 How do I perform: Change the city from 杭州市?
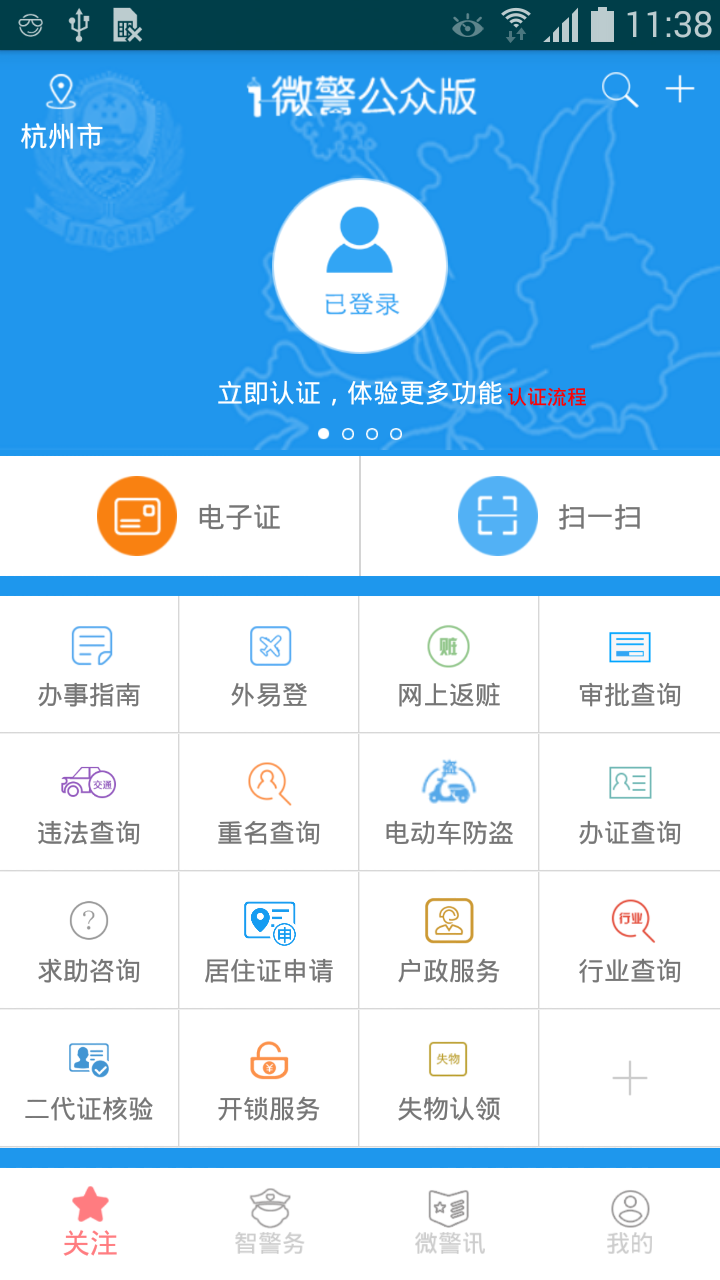pyautogui.click(x=61, y=112)
